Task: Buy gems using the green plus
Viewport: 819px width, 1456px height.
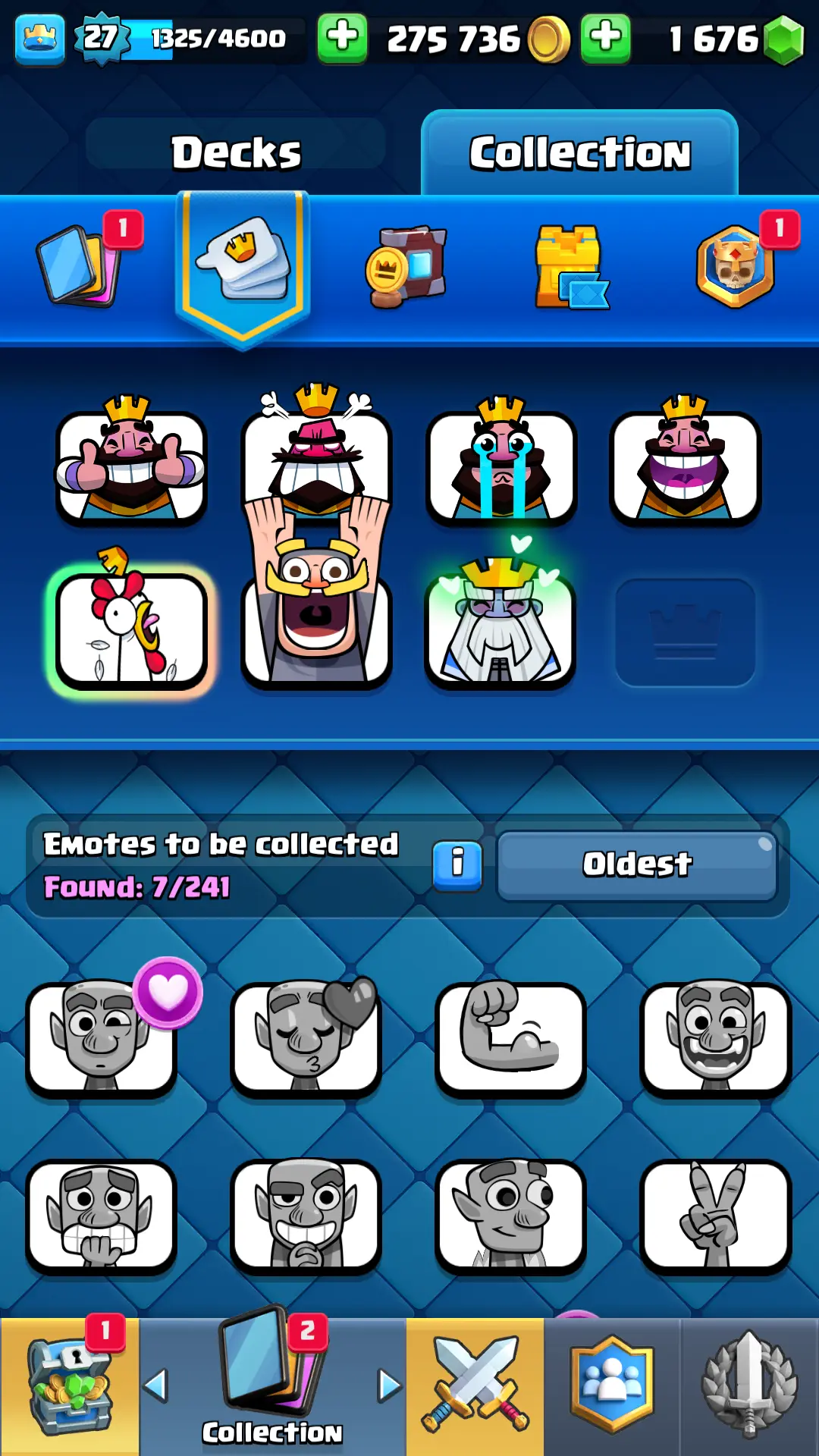Action: [x=605, y=38]
